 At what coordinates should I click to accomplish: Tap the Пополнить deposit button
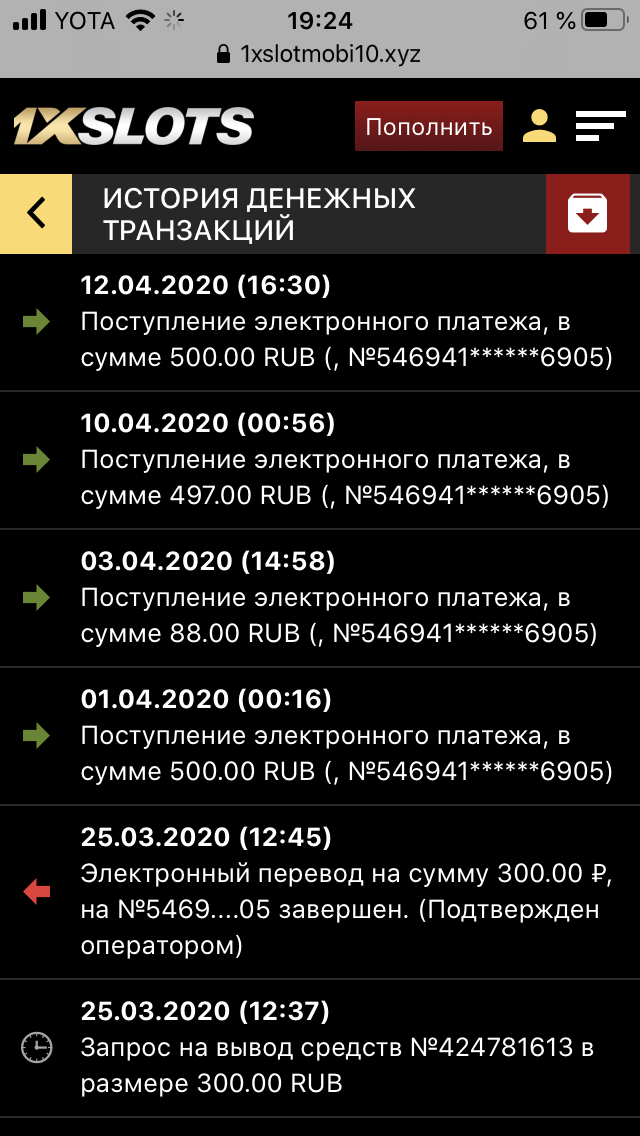pos(429,127)
